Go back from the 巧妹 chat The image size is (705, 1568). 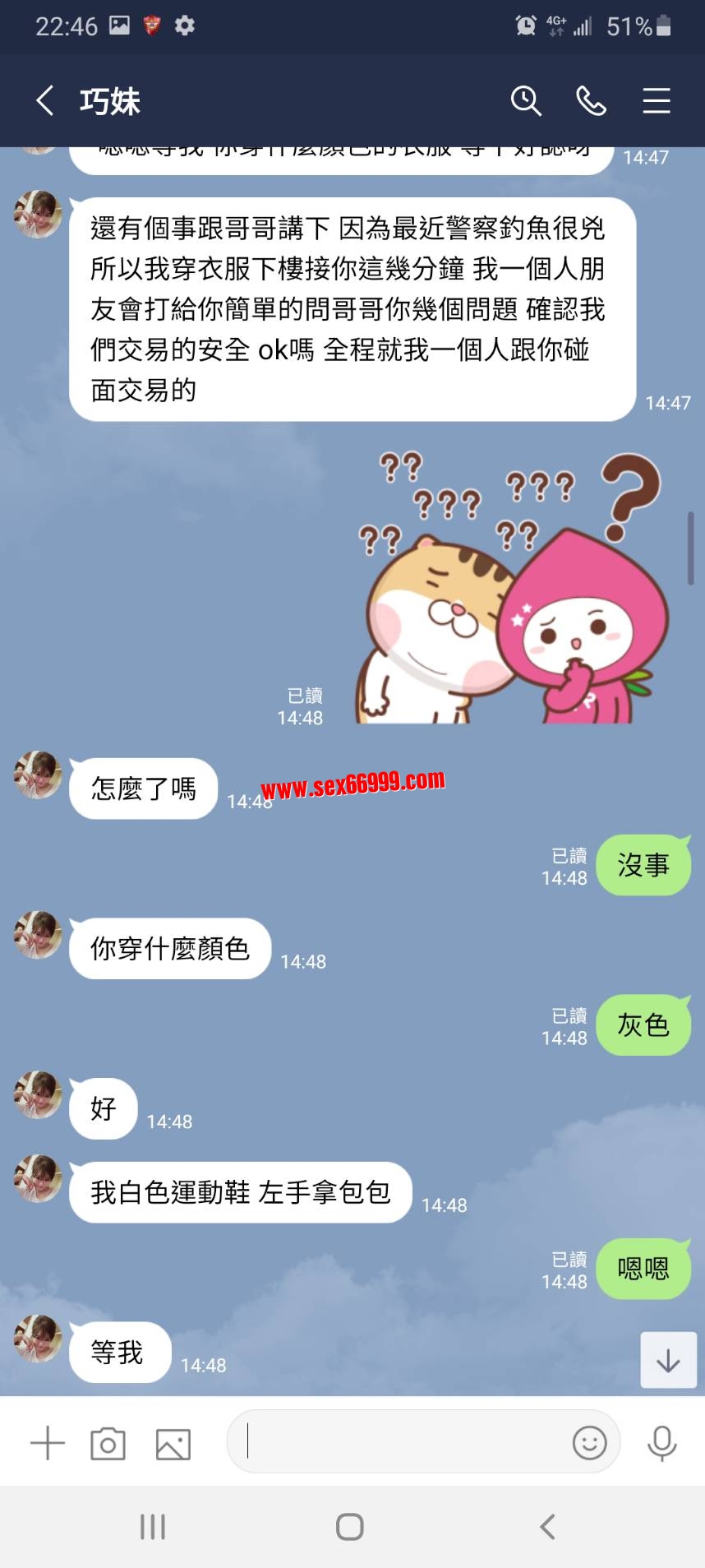pyautogui.click(x=45, y=101)
